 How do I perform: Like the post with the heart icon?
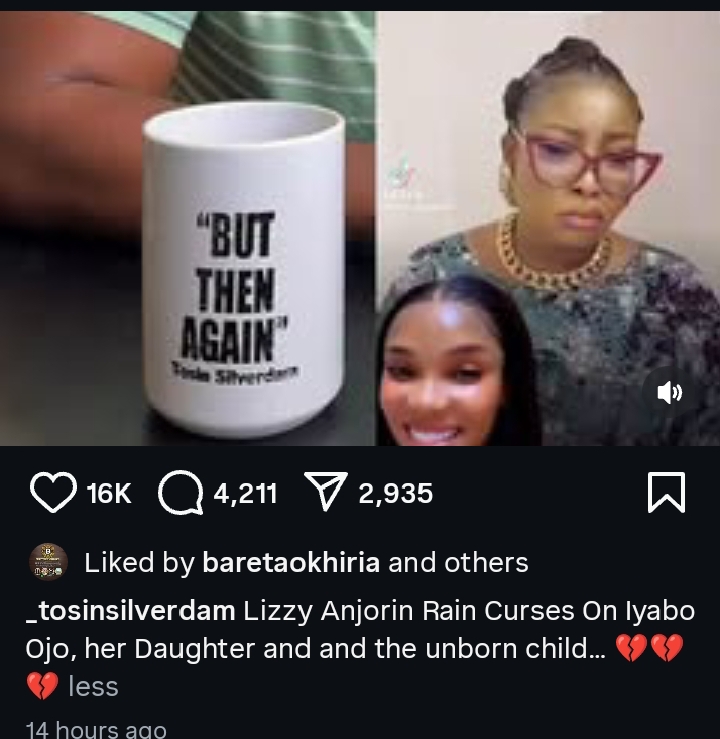(x=53, y=493)
